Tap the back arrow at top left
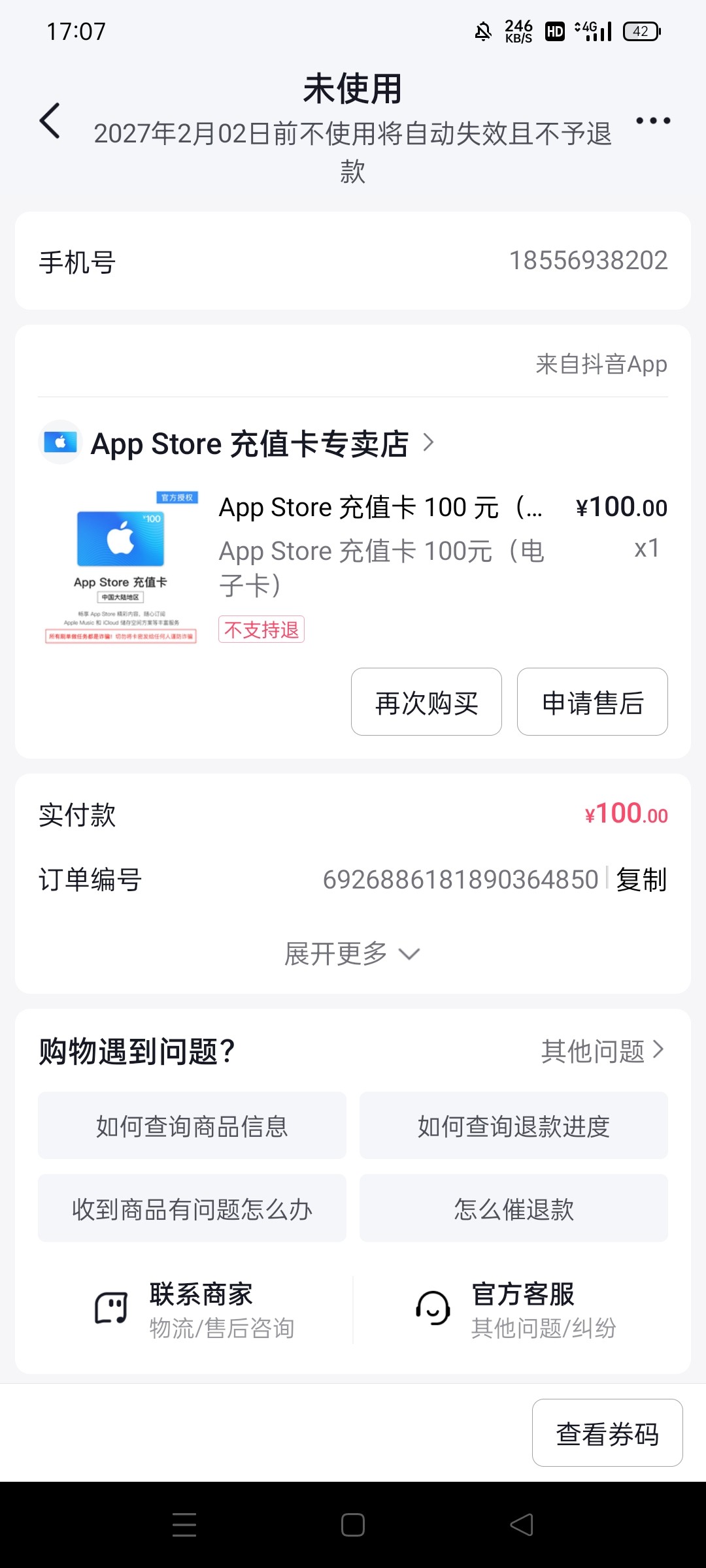This screenshot has height=1568, width=706. tap(49, 122)
